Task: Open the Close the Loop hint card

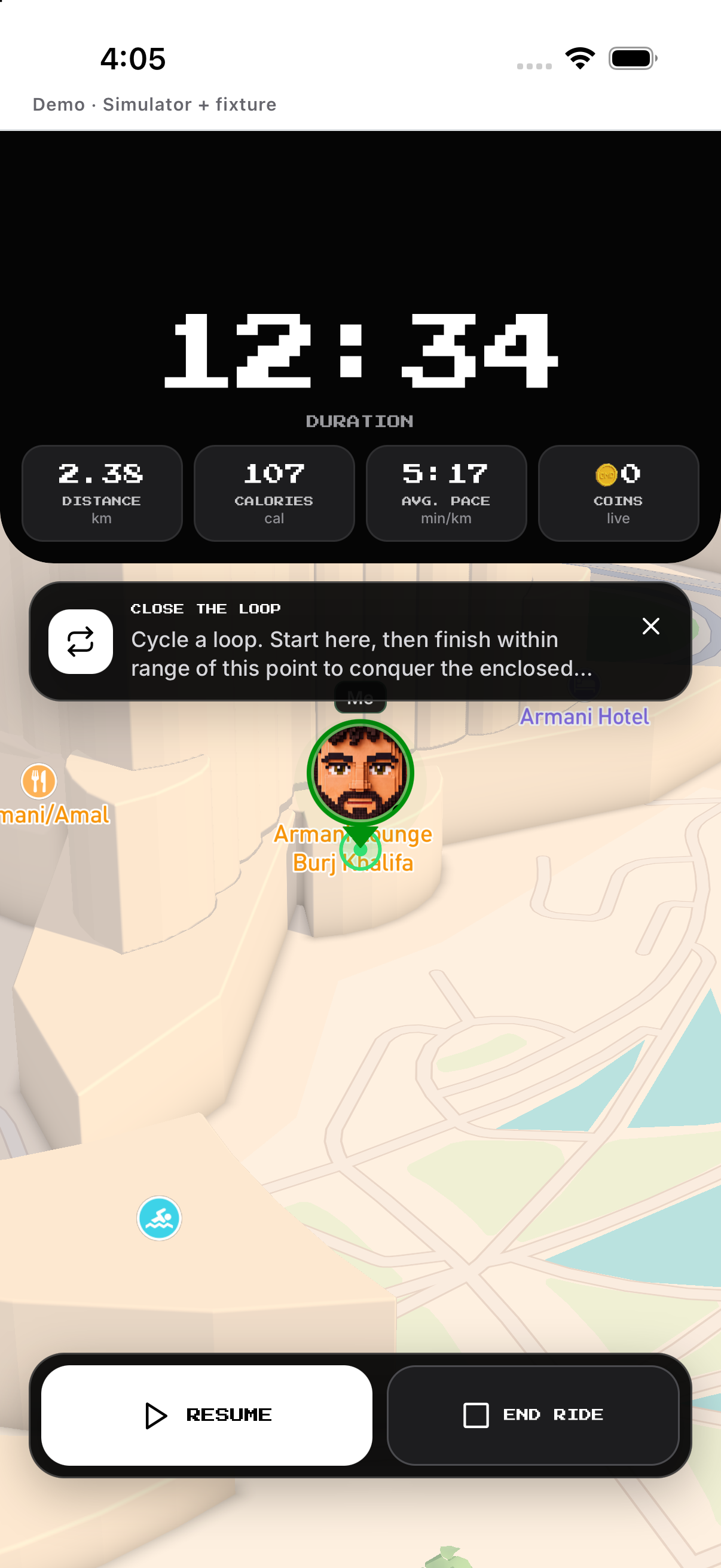Action: tap(360, 641)
